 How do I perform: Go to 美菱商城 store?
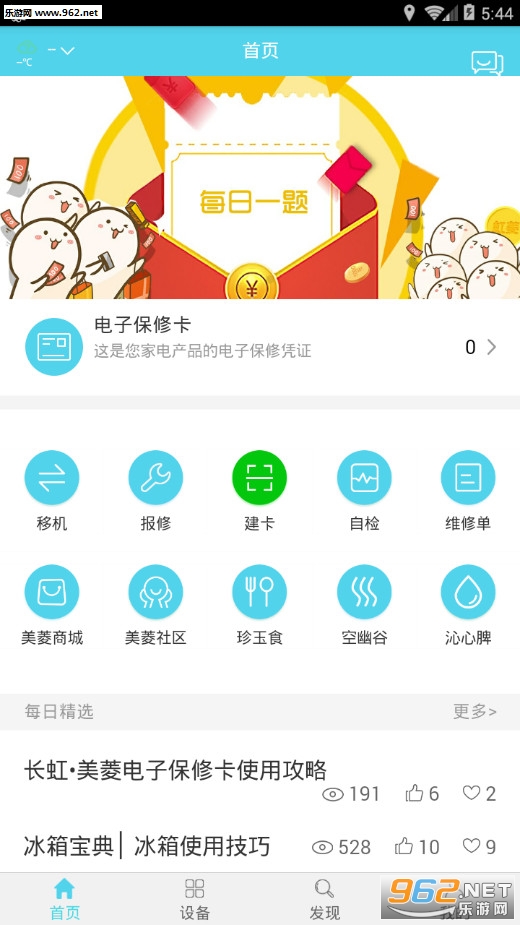coord(52,605)
